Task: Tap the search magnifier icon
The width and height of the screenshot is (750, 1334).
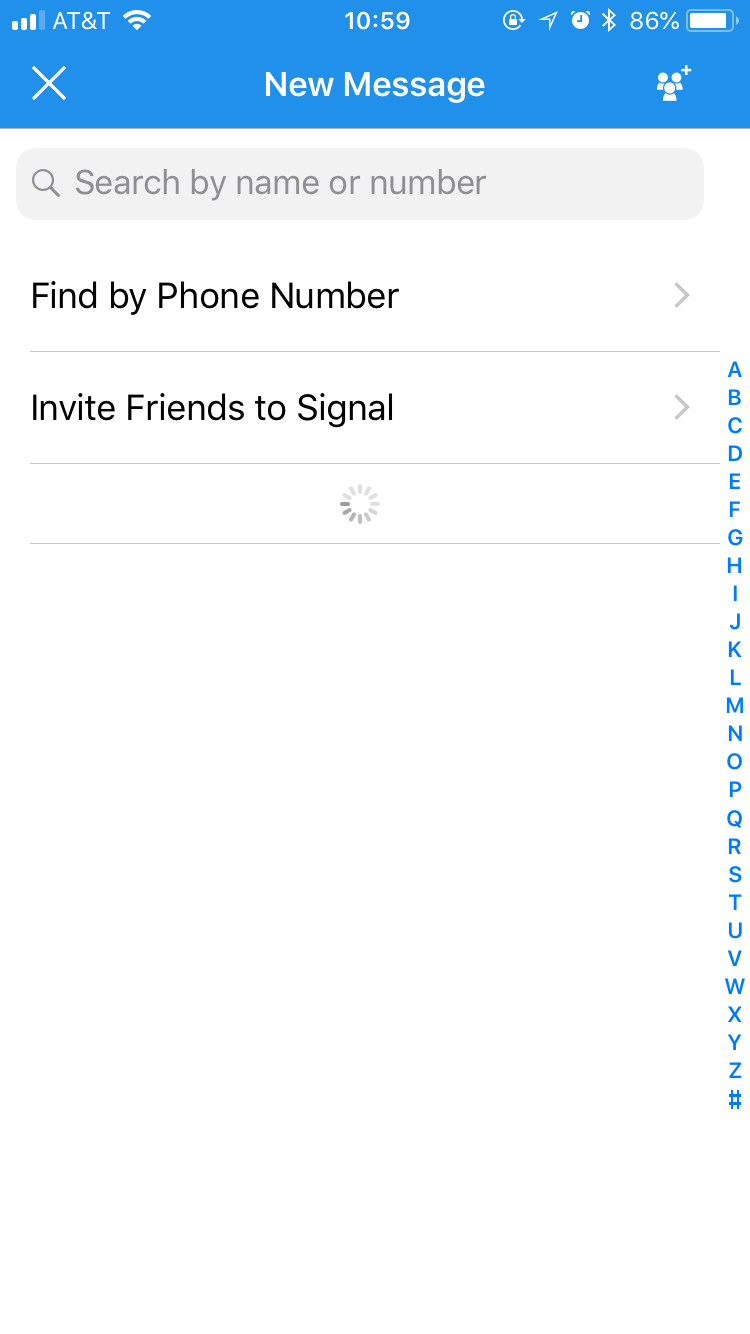Action: [46, 183]
